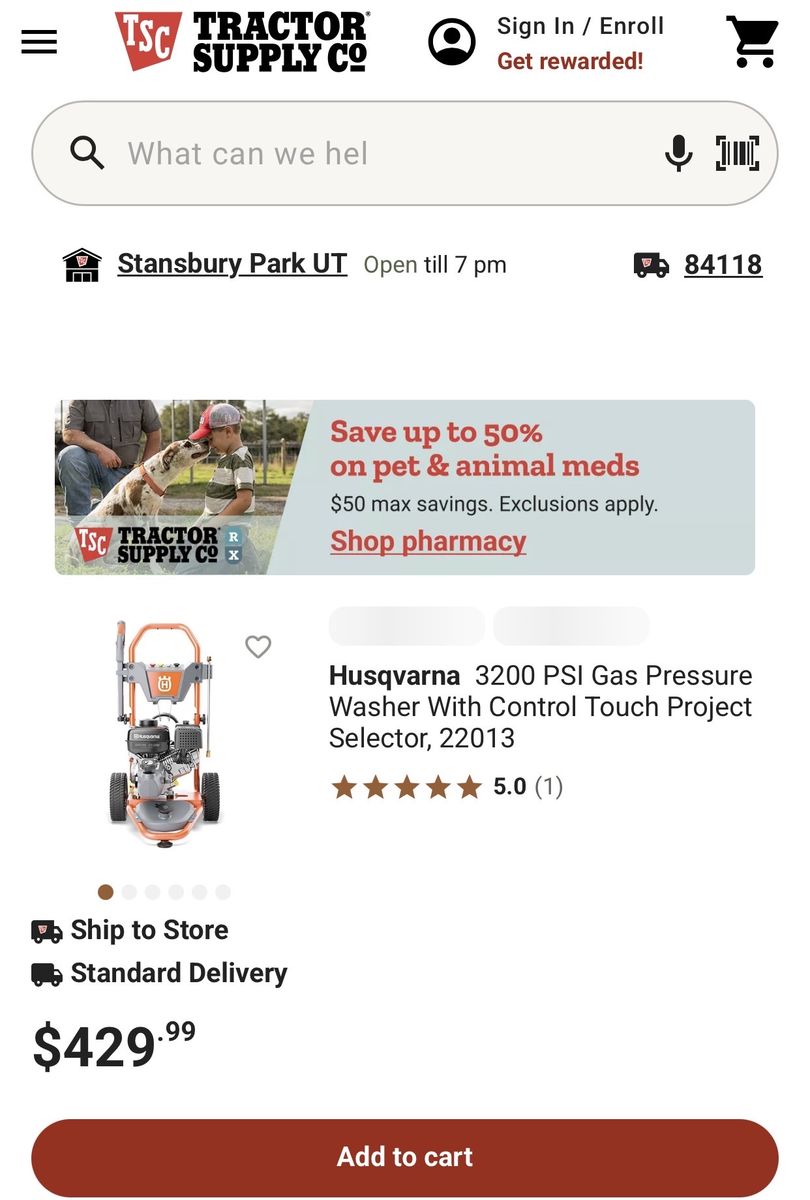Add the pressure washer to cart
This screenshot has height=1200, width=810.
point(404,1157)
